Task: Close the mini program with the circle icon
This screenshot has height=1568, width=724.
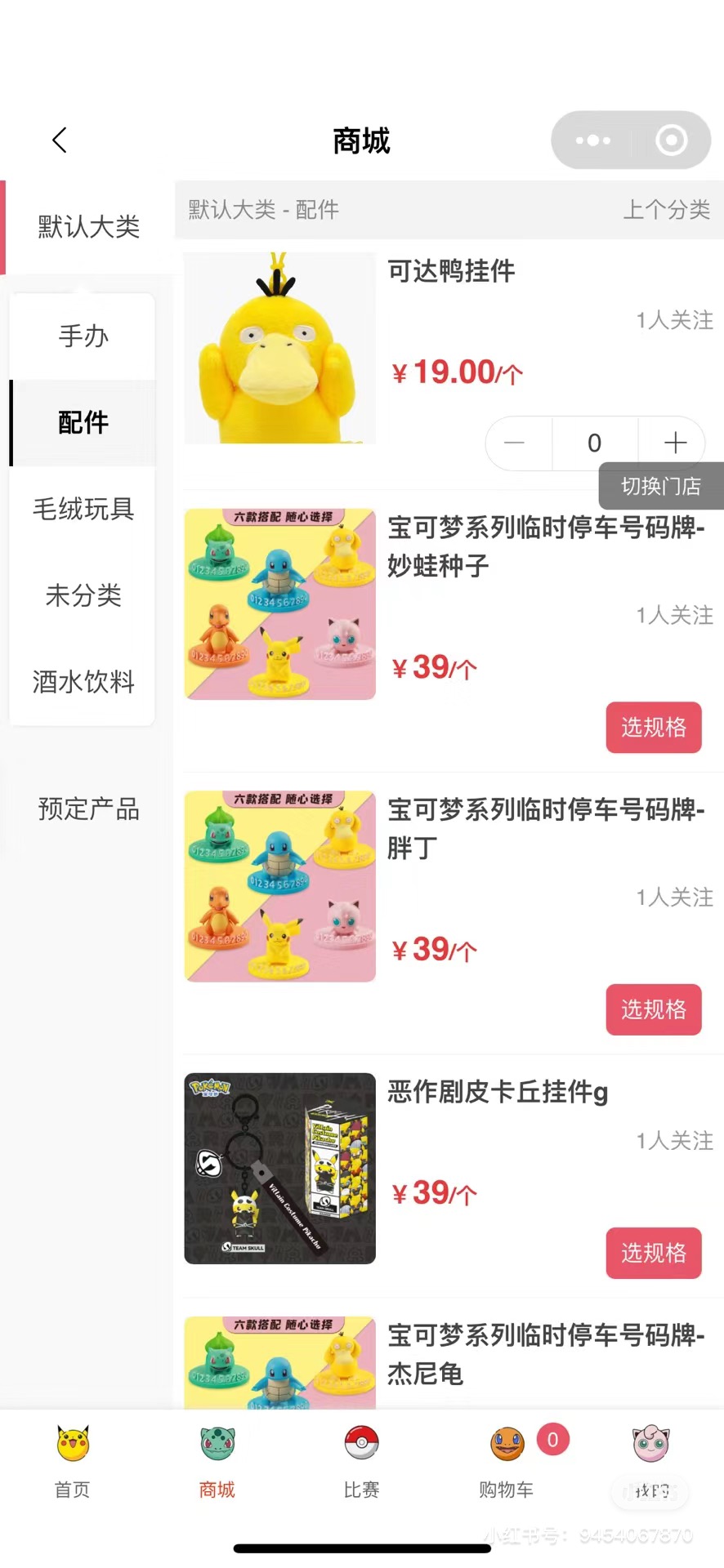Action: (671, 140)
